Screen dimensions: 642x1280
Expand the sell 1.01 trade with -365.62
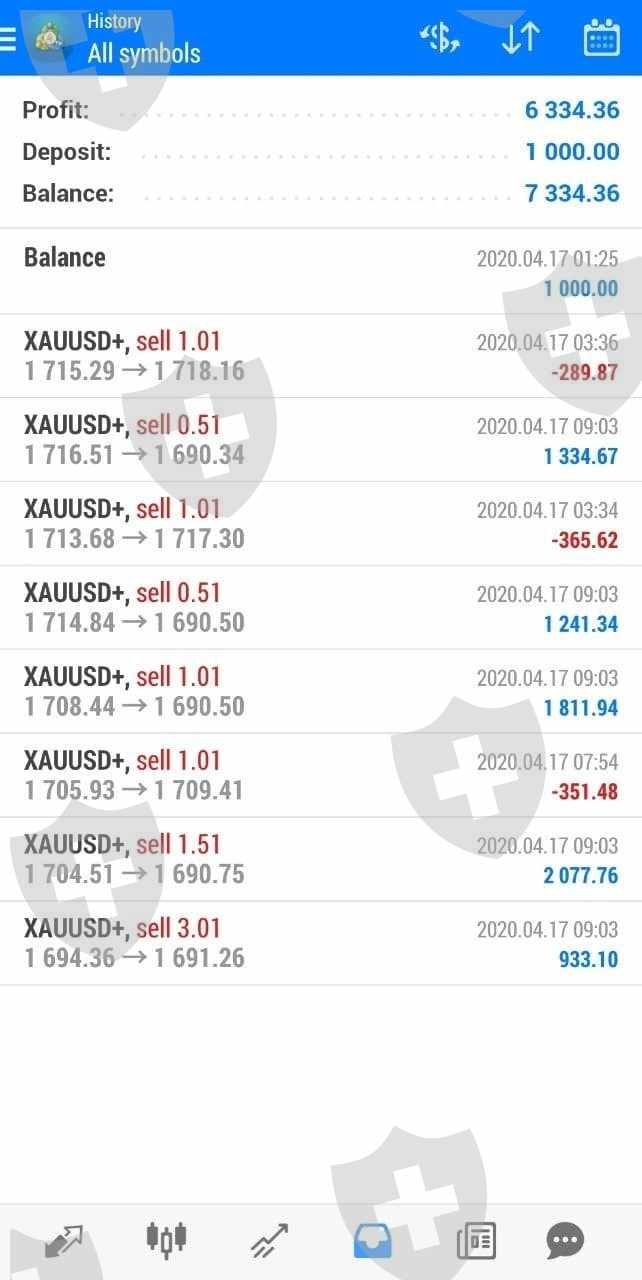point(320,524)
